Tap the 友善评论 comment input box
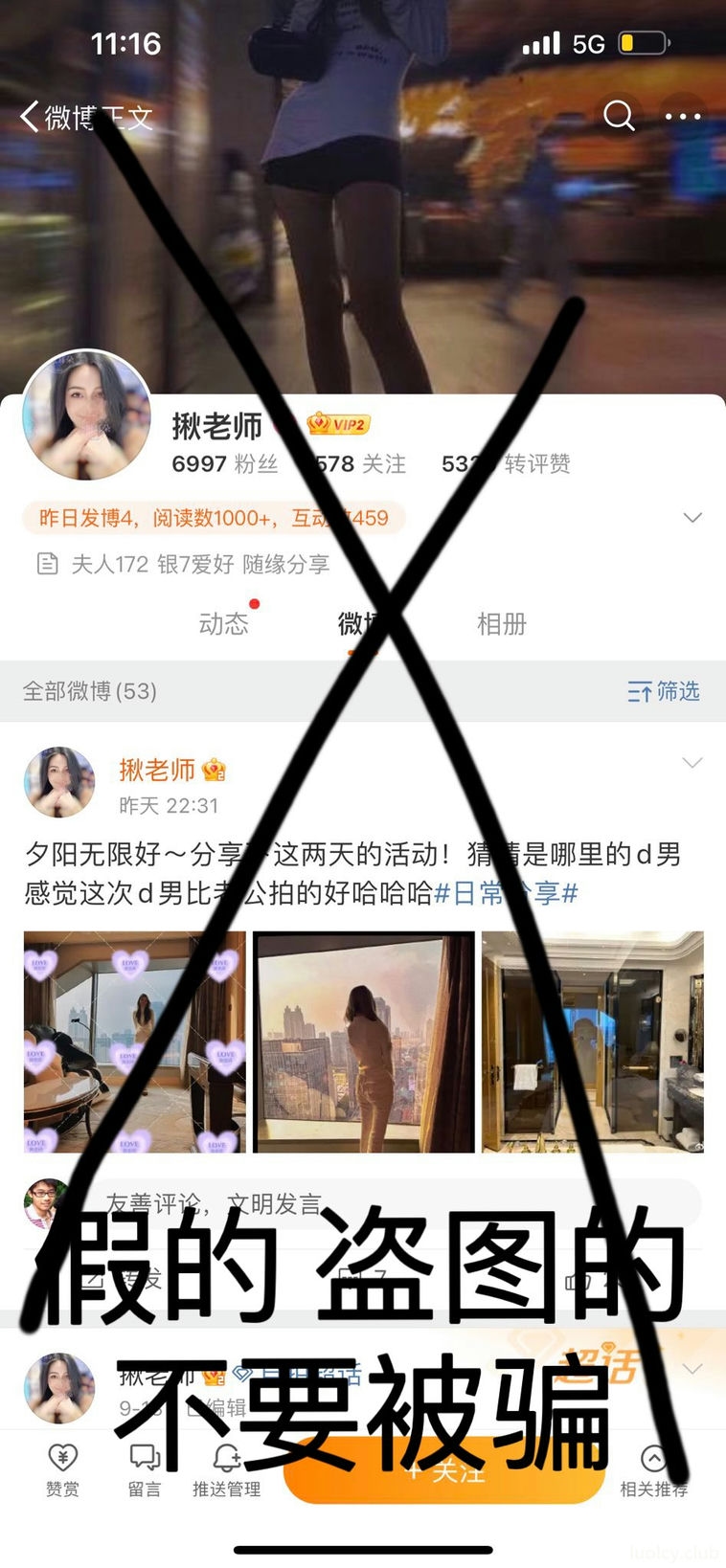 pyautogui.click(x=383, y=1203)
